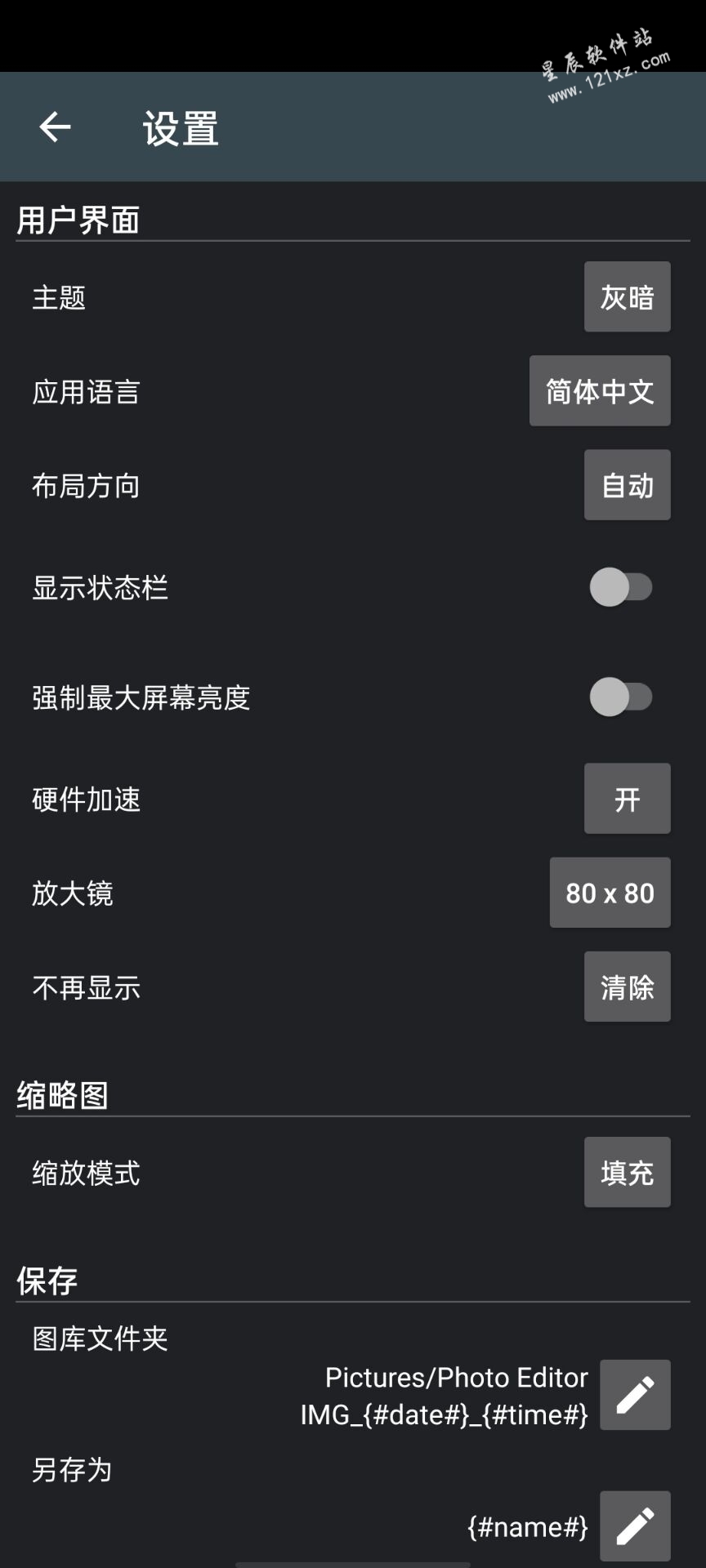Edit the 图库文件夹 save path
706x1568 pixels.
pyautogui.click(x=635, y=1395)
